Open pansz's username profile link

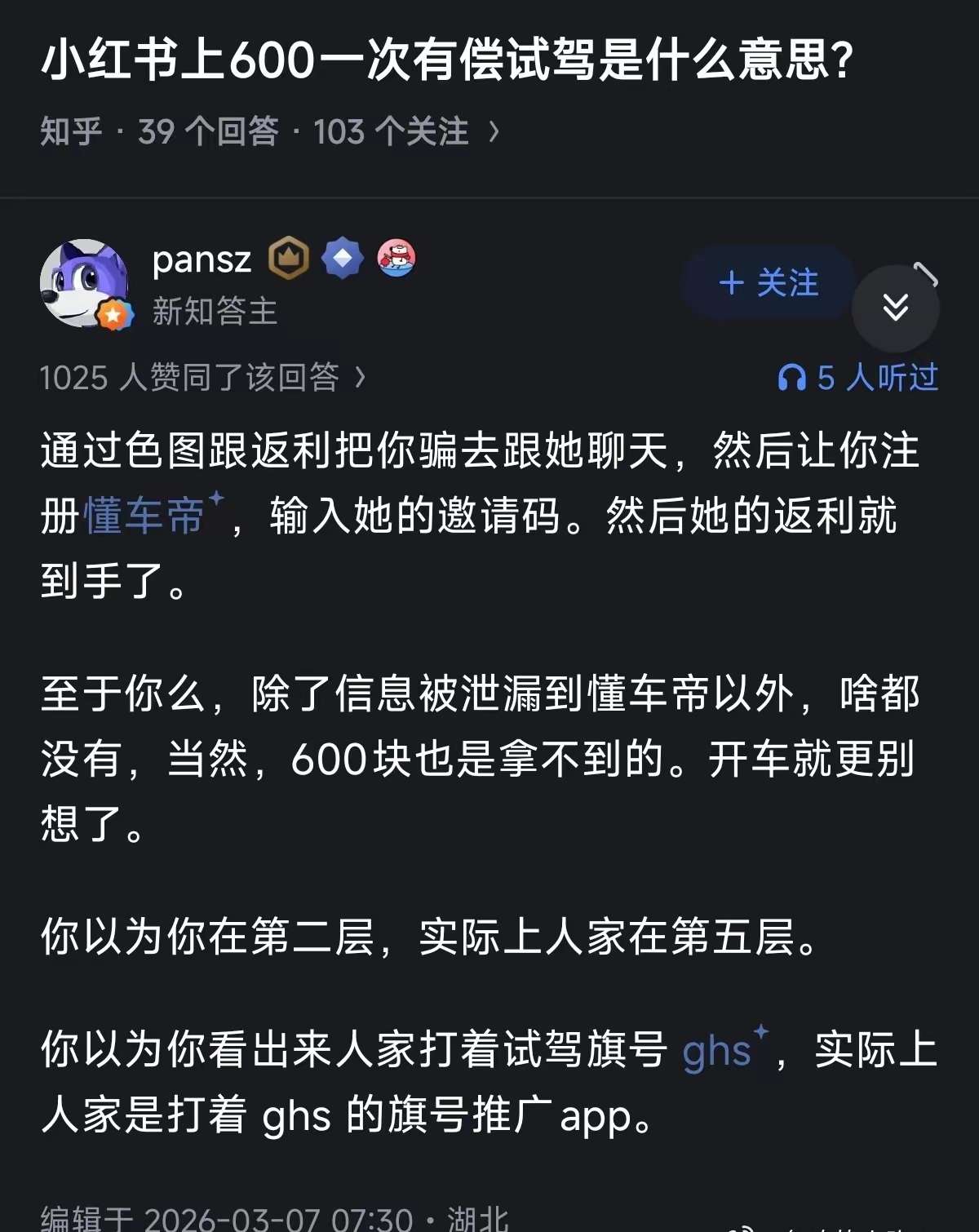202,260
